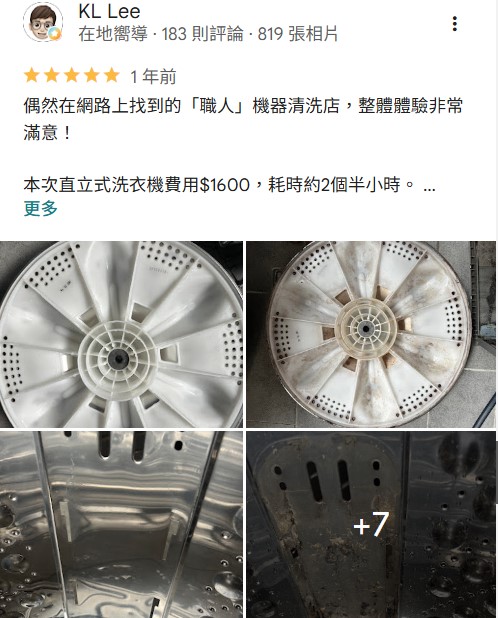The width and height of the screenshot is (498, 618).
Task: Expand the review with 更多
Action: point(41,208)
